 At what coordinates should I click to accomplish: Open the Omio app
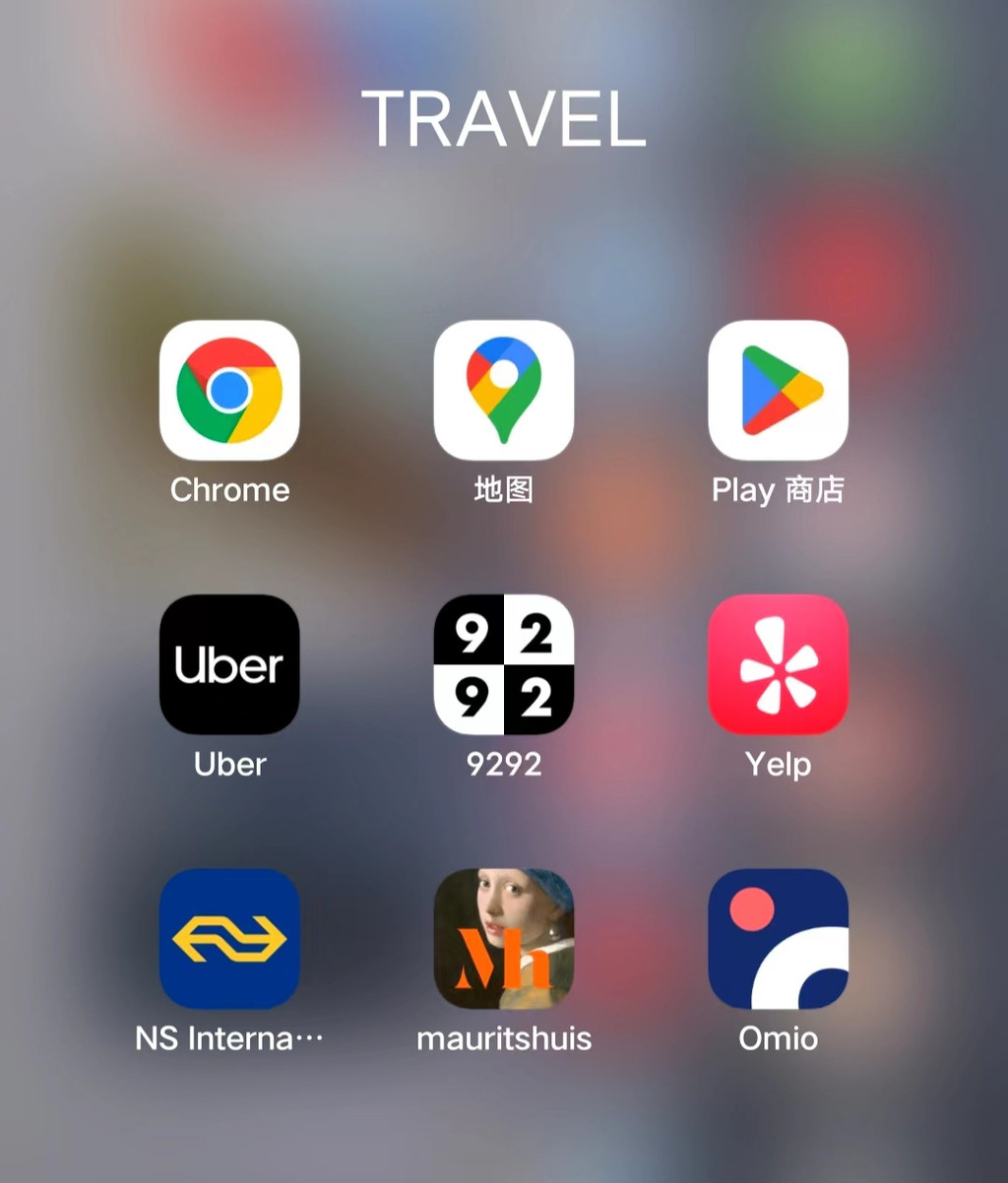(778, 938)
